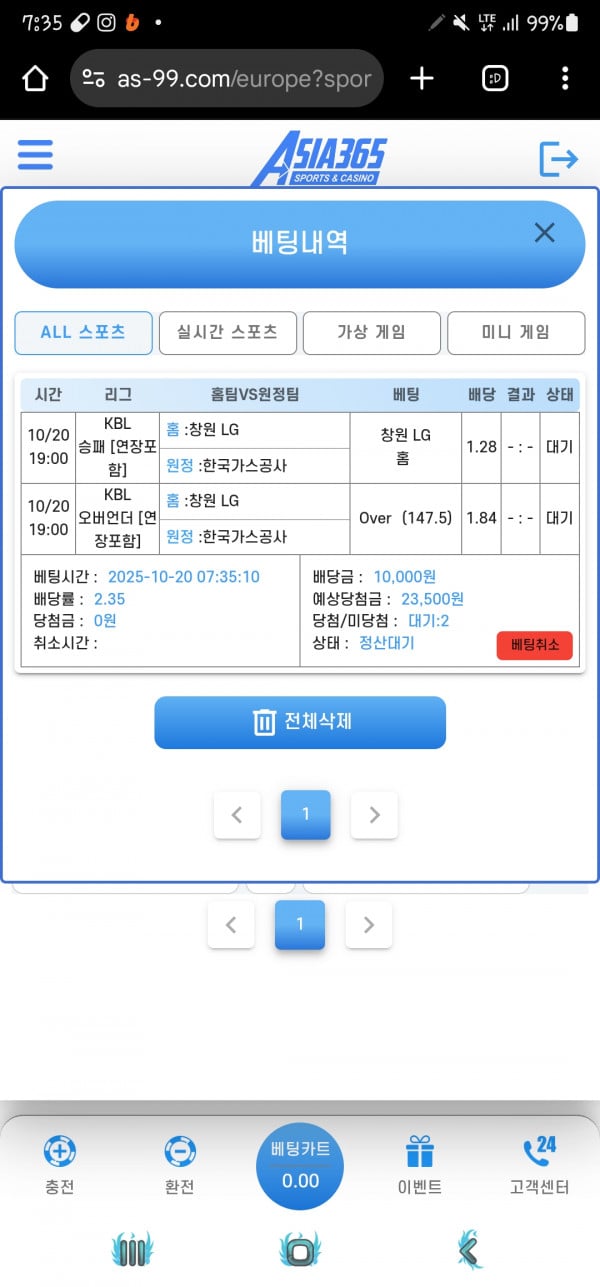Switch to 가상 게임 tab
The width and height of the screenshot is (600, 1287).
tap(371, 333)
